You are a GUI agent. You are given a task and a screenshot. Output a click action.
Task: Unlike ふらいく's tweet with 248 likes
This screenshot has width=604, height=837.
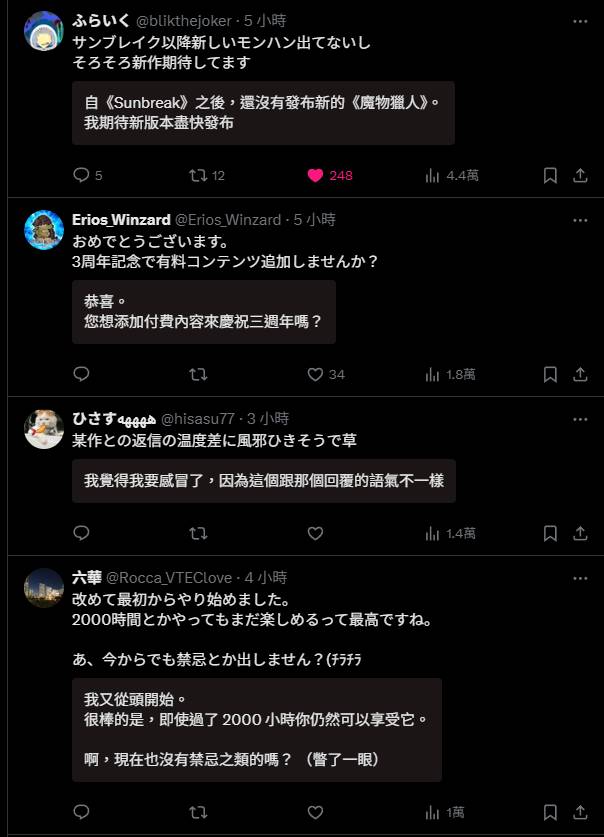pos(315,175)
